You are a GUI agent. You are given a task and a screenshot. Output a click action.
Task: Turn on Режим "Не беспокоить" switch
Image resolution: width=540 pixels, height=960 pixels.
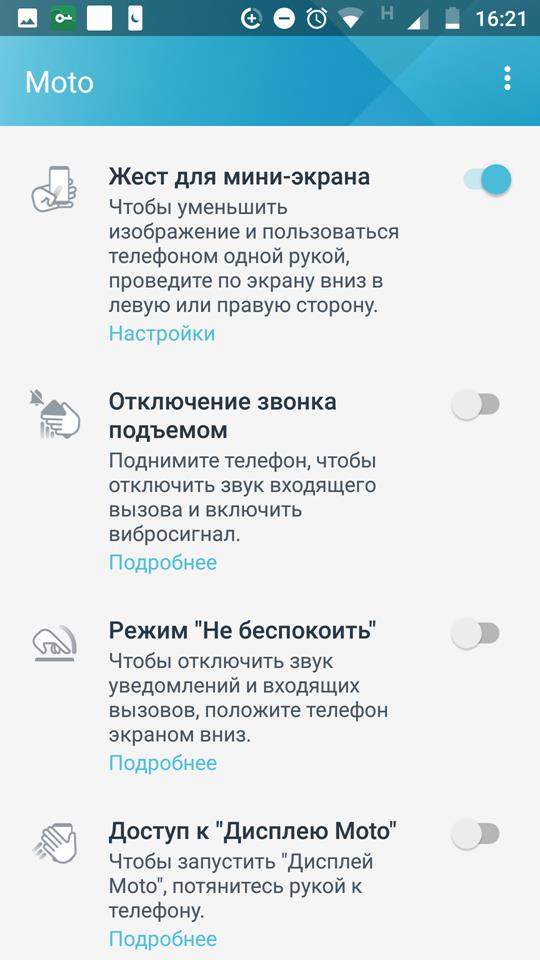point(476,633)
